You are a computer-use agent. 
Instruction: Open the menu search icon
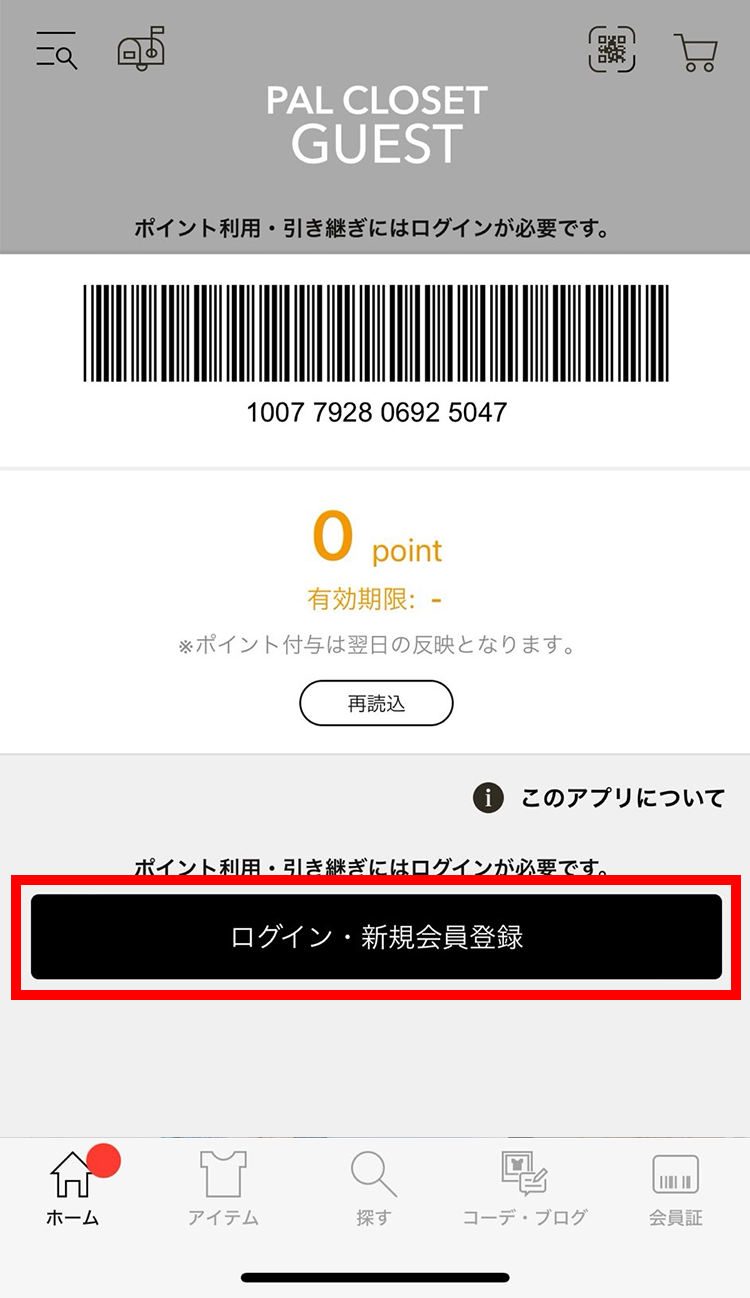pyautogui.click(x=57, y=49)
